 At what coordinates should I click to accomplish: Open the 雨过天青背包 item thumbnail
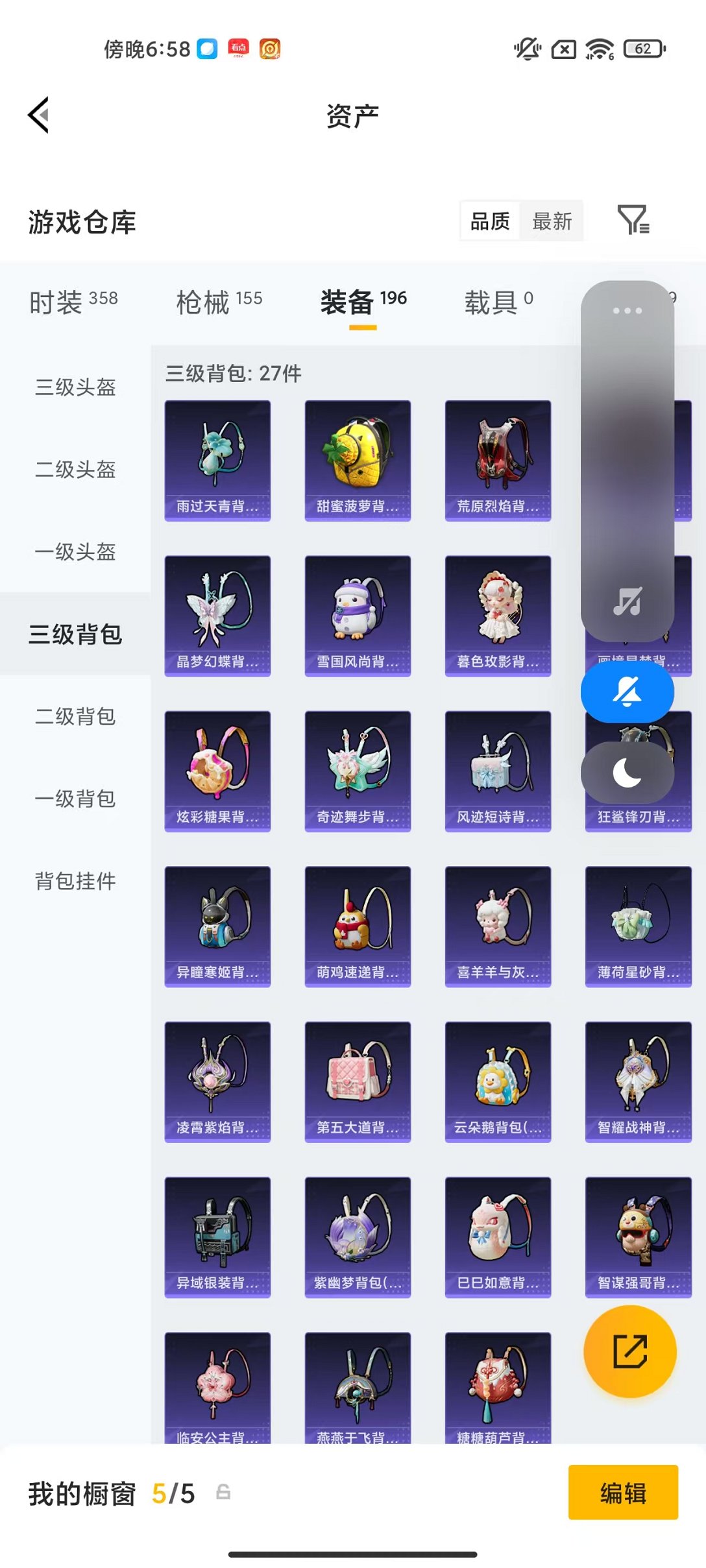coord(217,459)
